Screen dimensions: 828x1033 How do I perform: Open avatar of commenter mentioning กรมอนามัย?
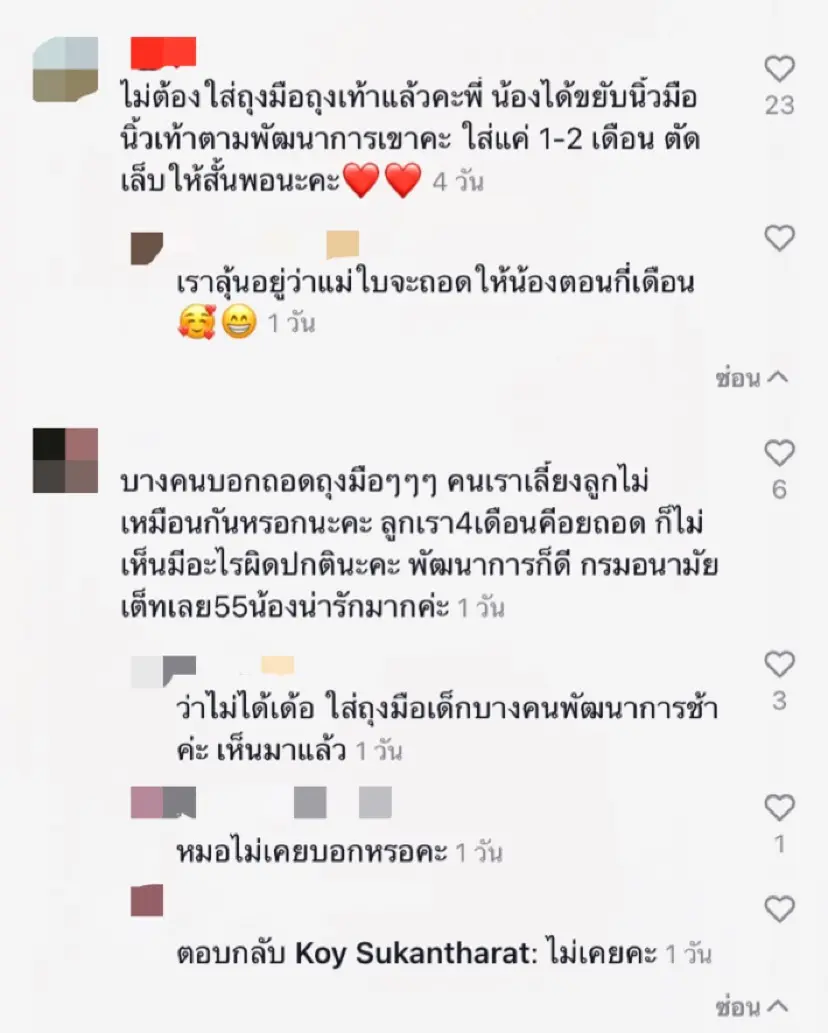[x=65, y=460]
